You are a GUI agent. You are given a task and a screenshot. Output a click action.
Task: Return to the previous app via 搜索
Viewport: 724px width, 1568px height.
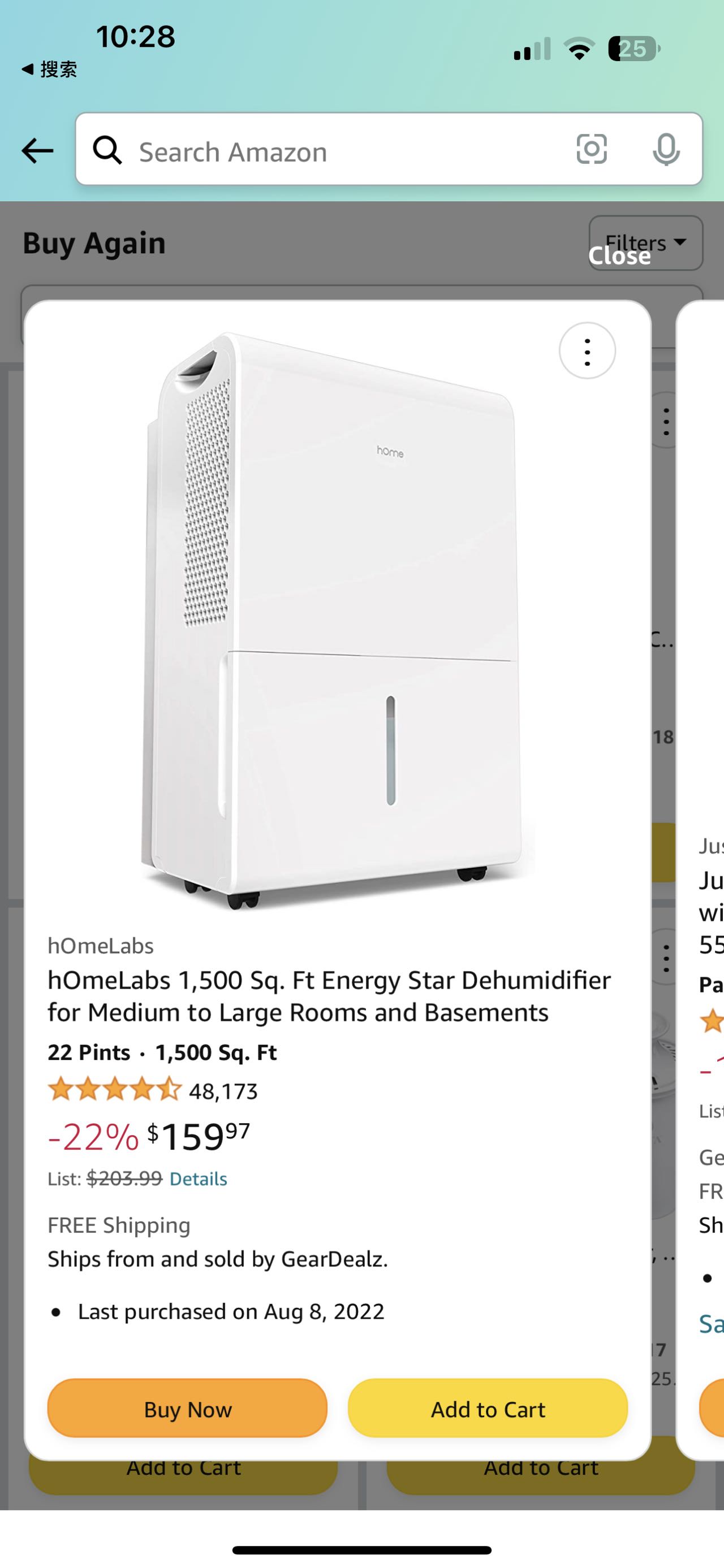coord(49,70)
